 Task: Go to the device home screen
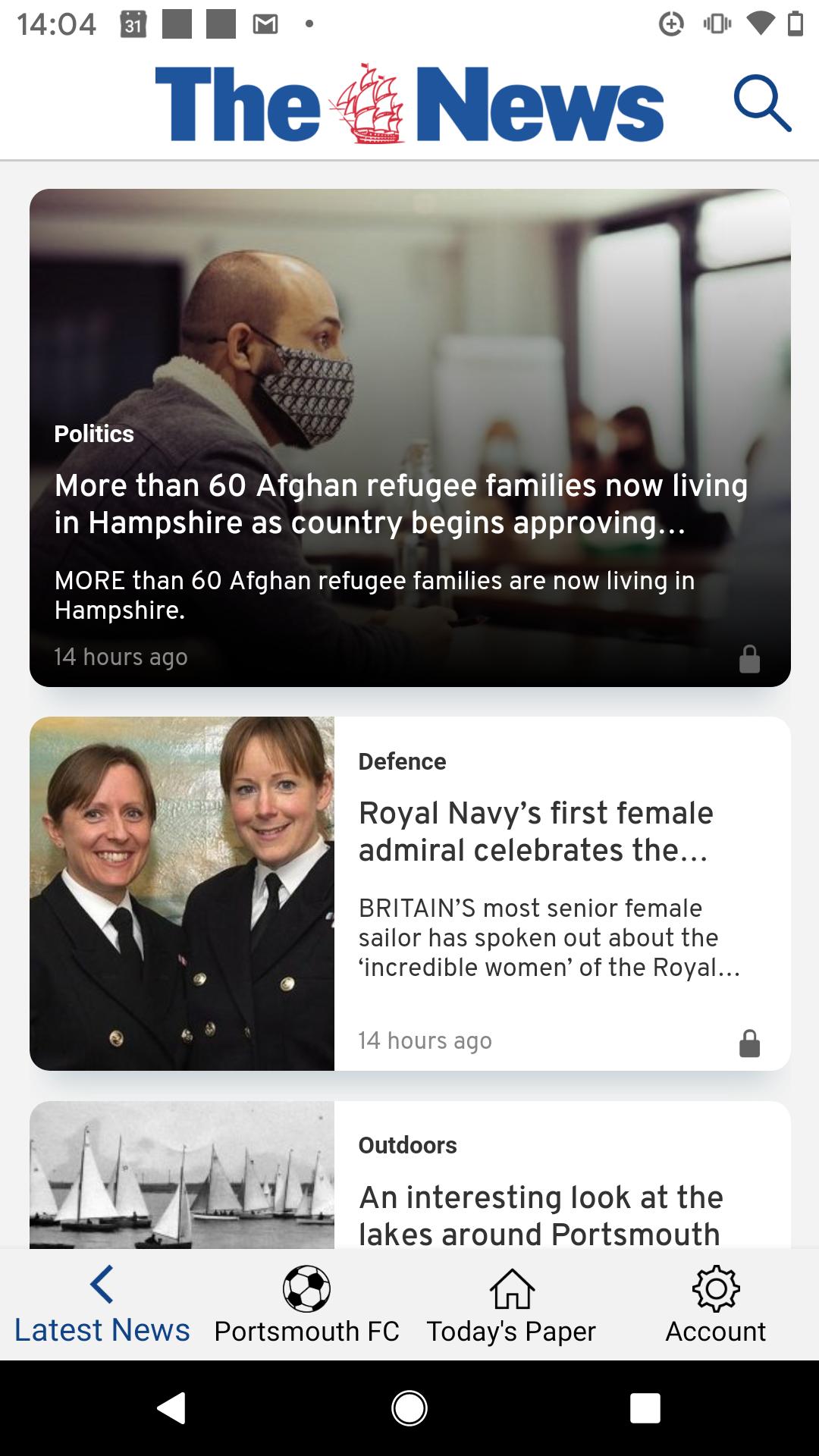click(409, 1408)
